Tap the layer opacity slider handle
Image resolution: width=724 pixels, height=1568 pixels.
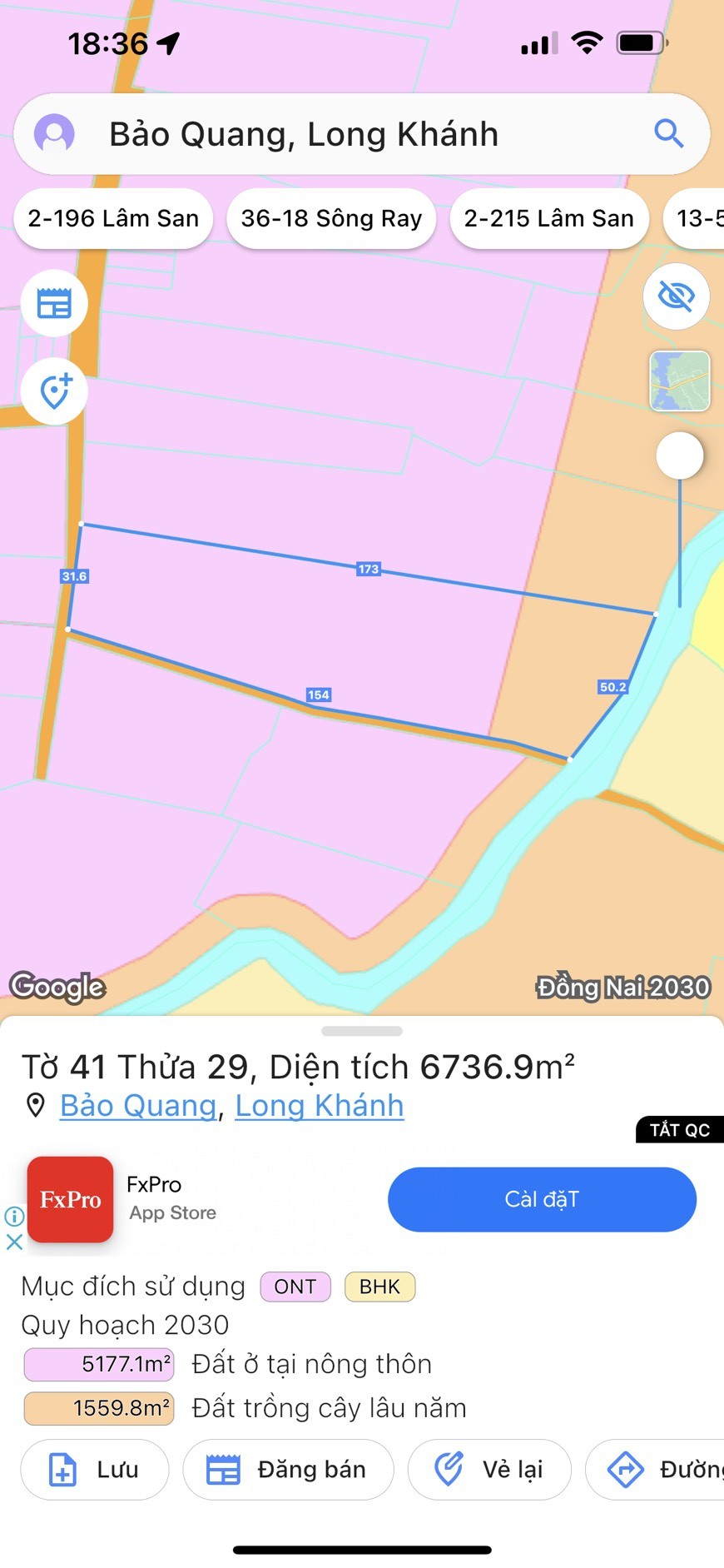pyautogui.click(x=679, y=455)
